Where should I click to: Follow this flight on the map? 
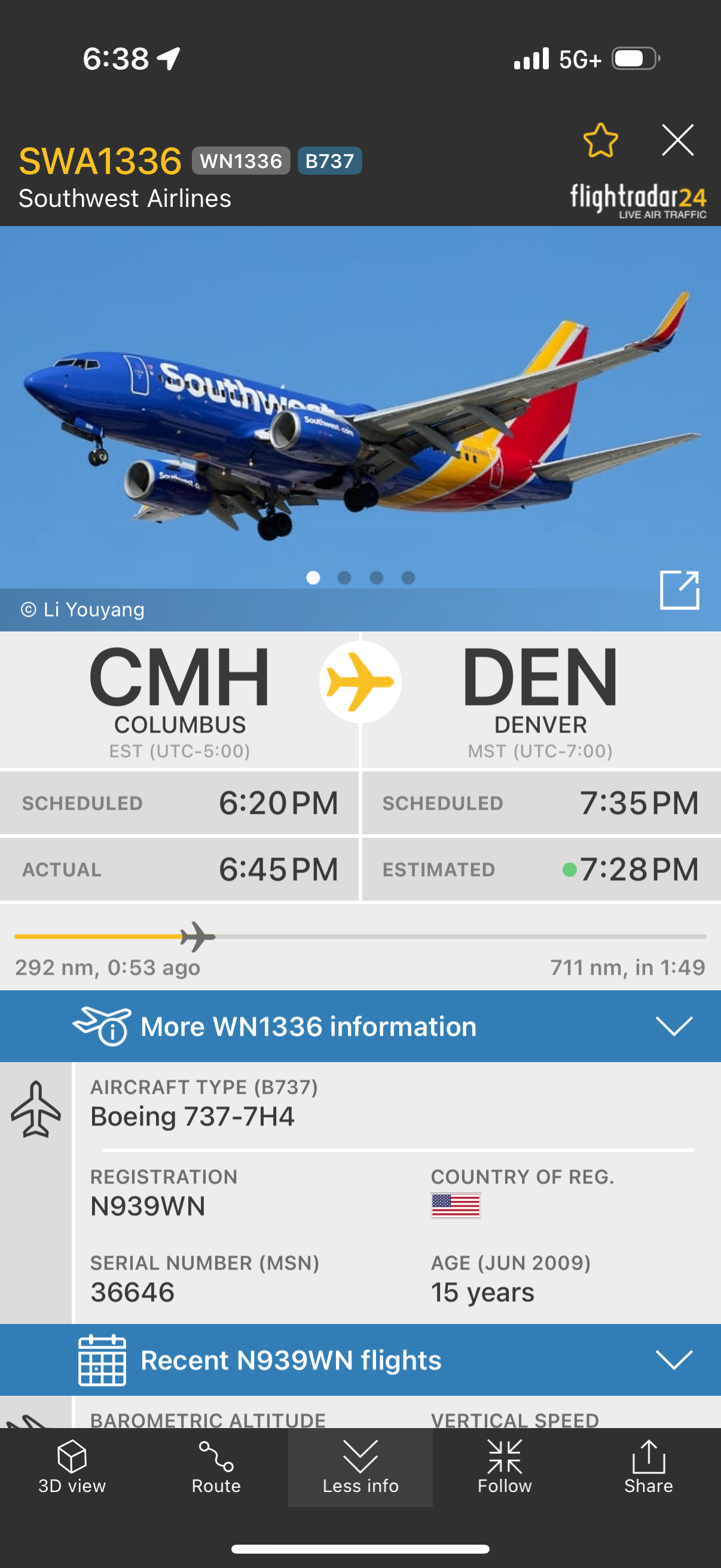(x=505, y=1467)
